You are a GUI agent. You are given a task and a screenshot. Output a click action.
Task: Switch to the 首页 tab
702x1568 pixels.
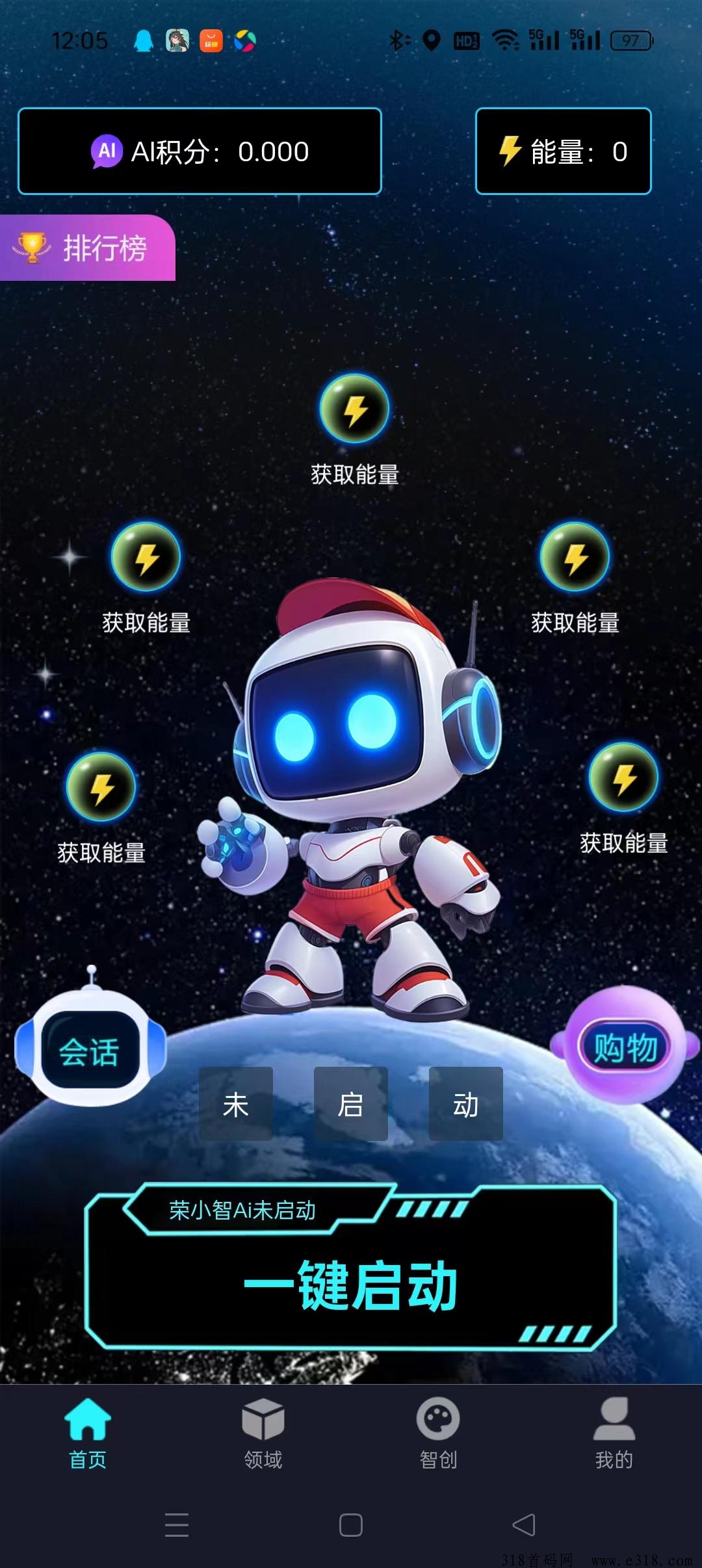tap(88, 1433)
